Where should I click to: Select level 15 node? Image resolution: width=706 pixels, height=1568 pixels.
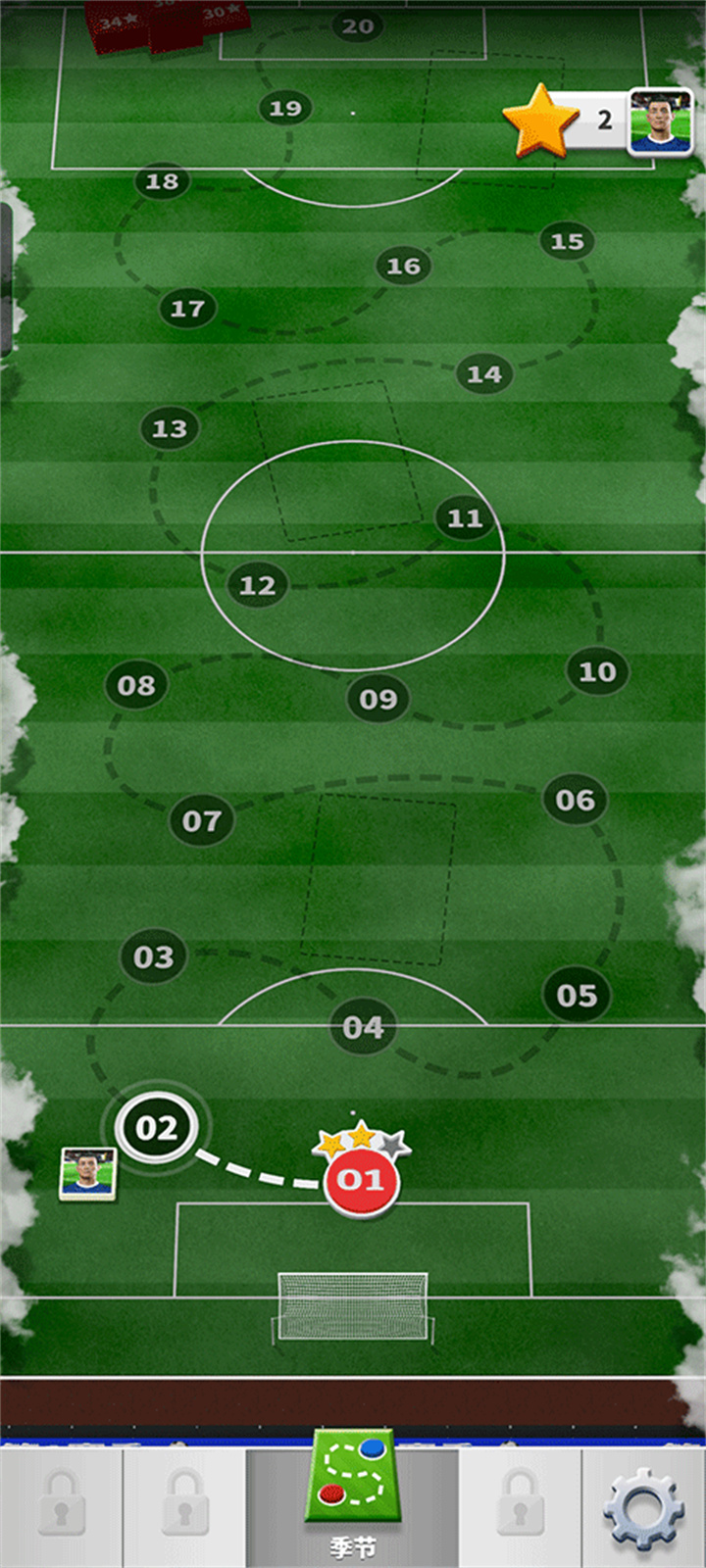tap(567, 241)
